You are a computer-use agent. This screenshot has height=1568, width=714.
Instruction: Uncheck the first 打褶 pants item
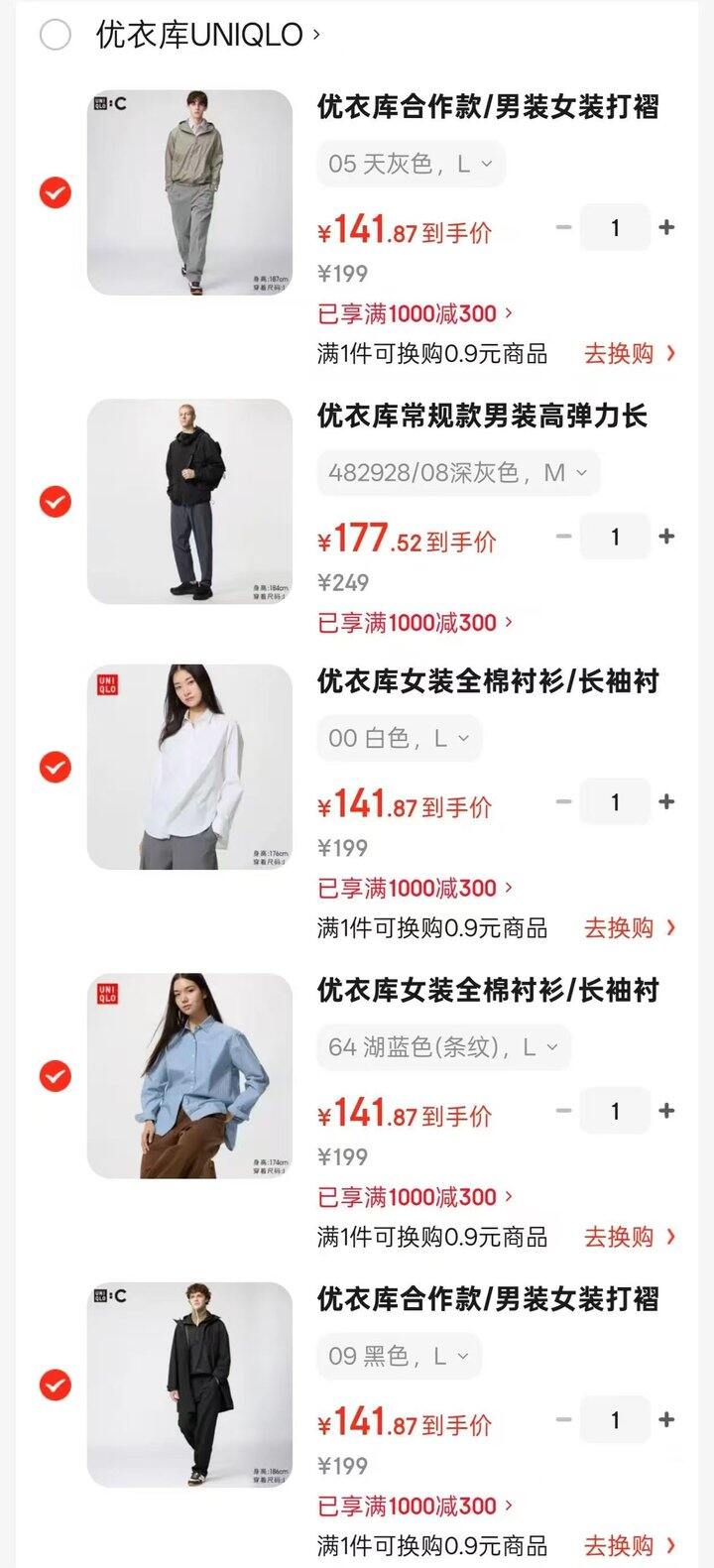point(53,193)
